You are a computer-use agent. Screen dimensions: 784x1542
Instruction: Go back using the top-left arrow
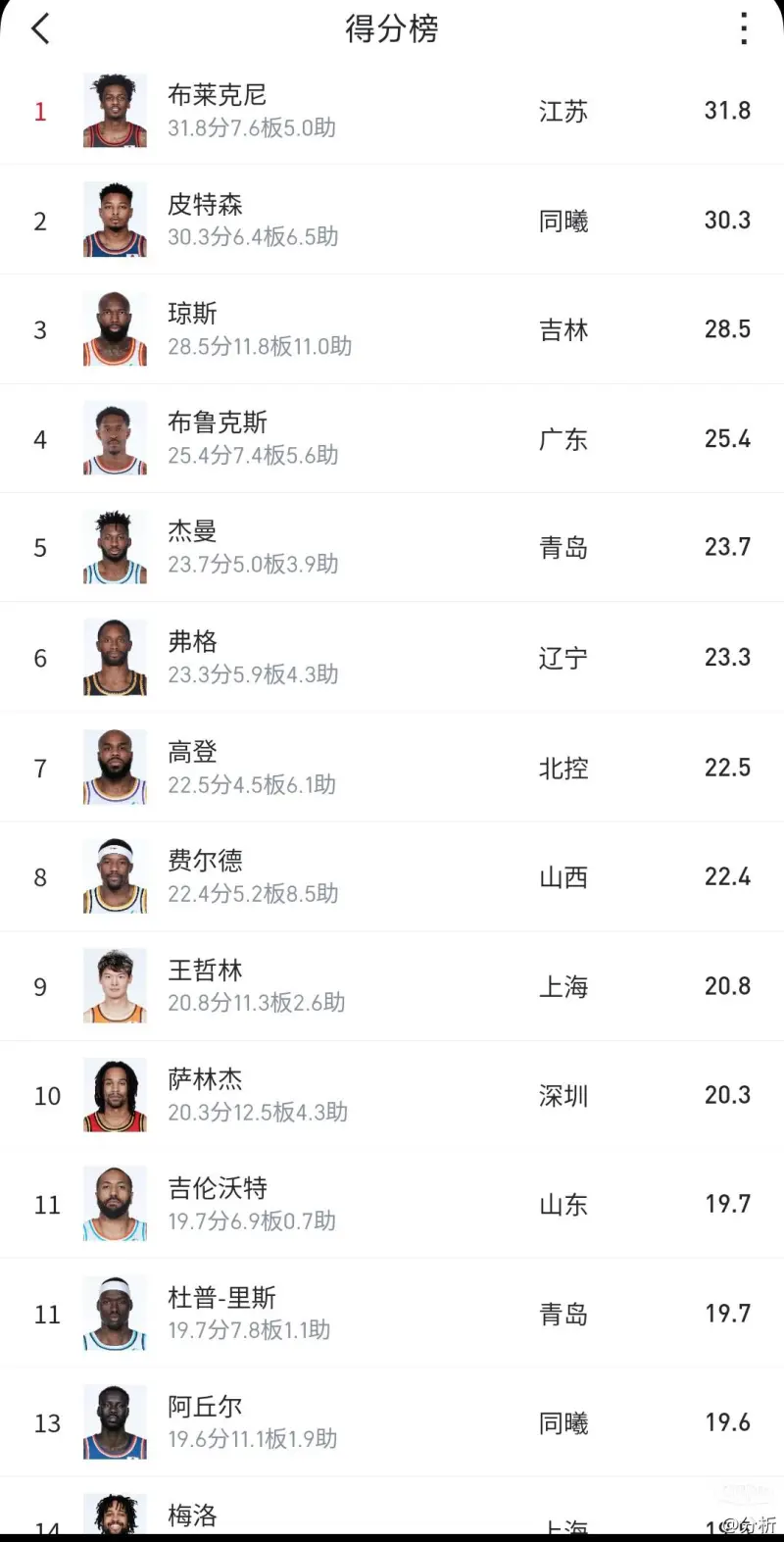coord(40,29)
